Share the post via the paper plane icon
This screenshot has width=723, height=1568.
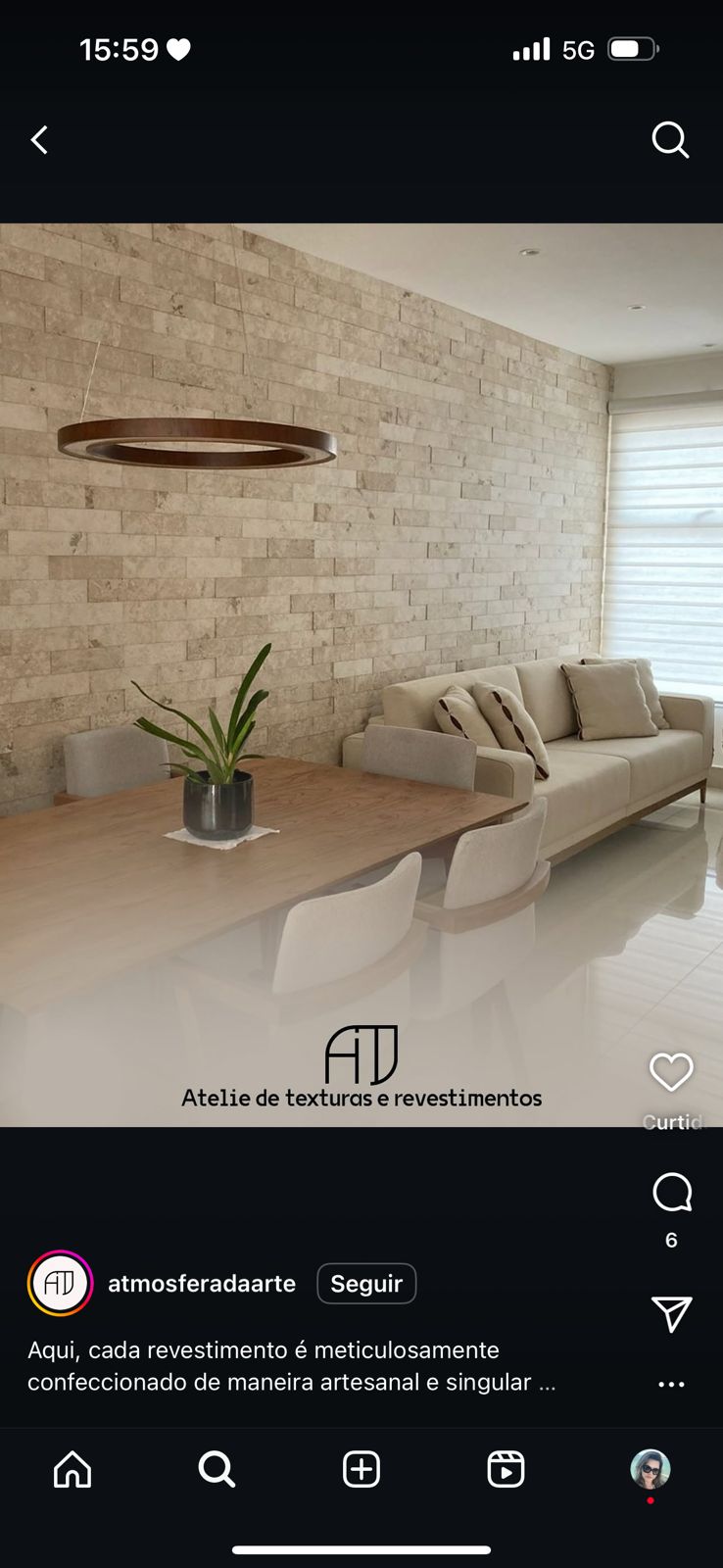672,1314
